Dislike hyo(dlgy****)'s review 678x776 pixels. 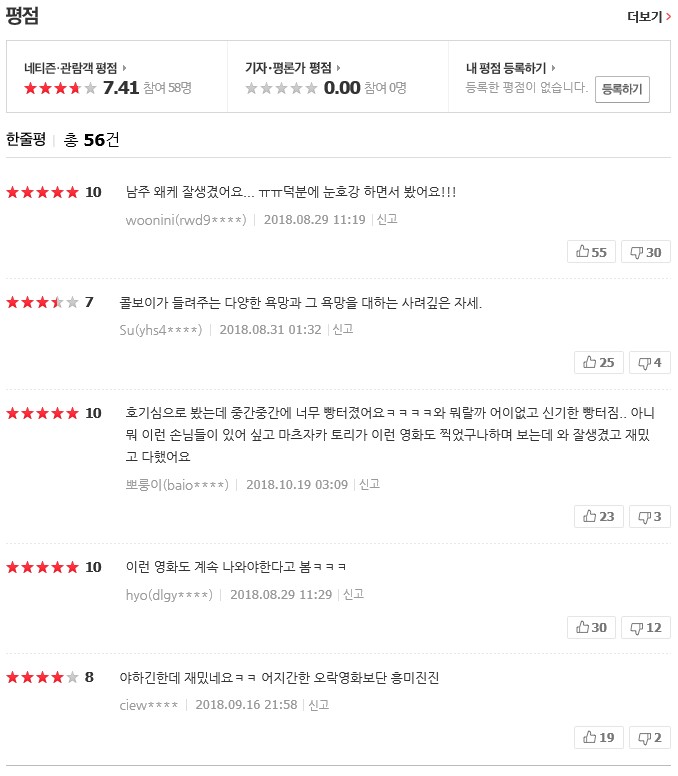tap(645, 627)
